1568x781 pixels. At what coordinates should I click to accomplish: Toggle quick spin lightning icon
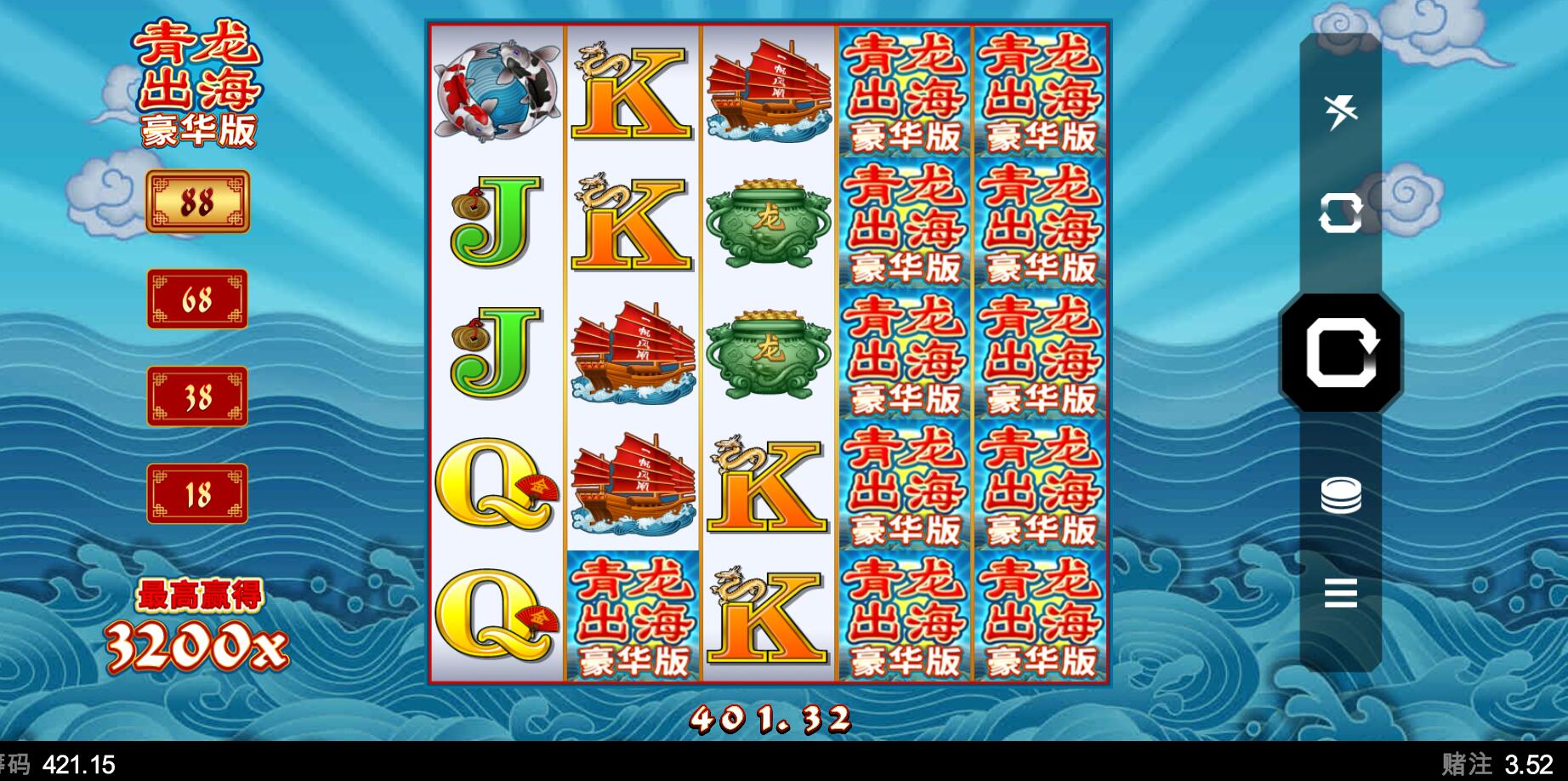[1340, 111]
